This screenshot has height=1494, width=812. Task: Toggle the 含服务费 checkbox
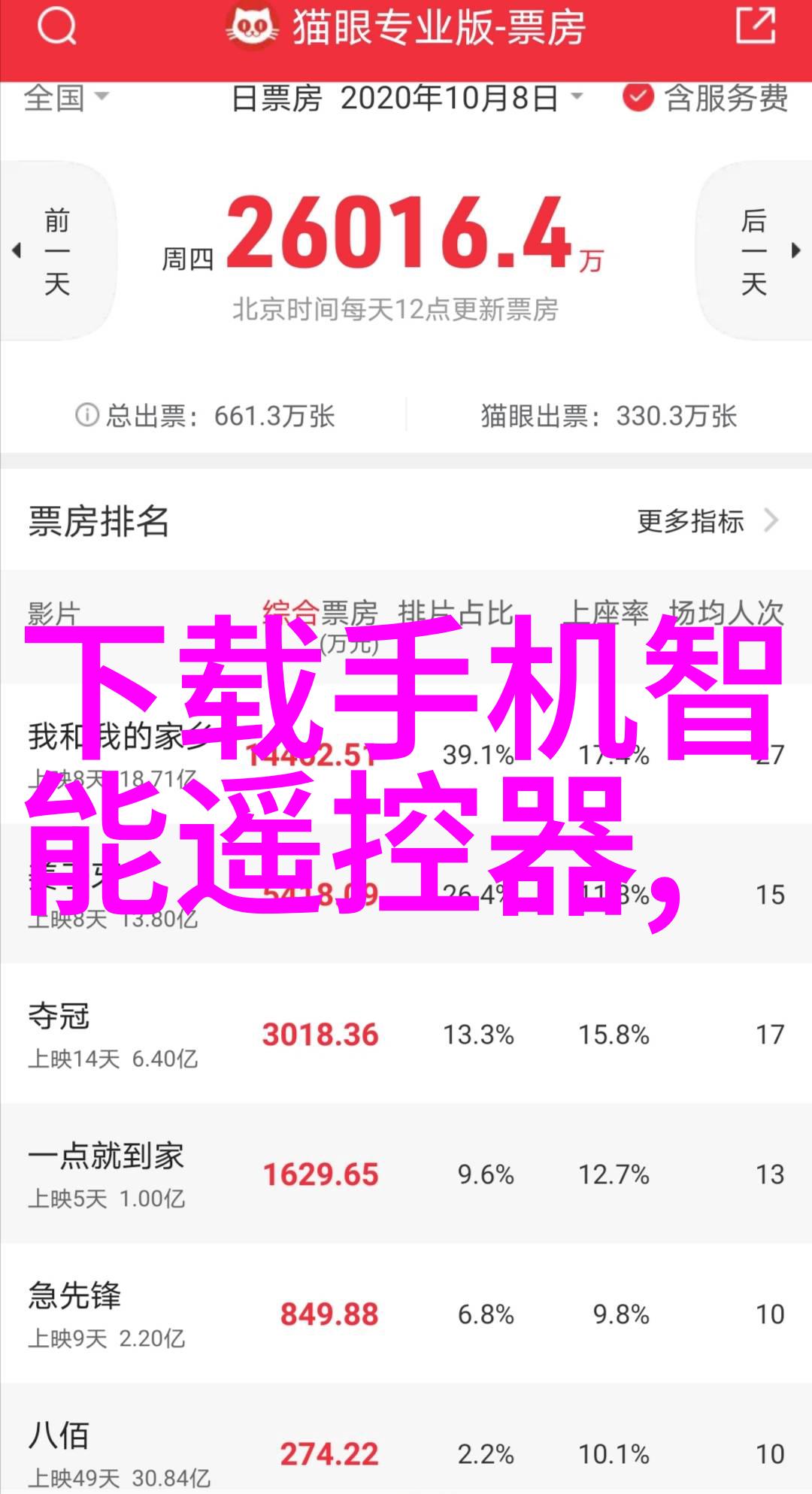tap(705, 98)
